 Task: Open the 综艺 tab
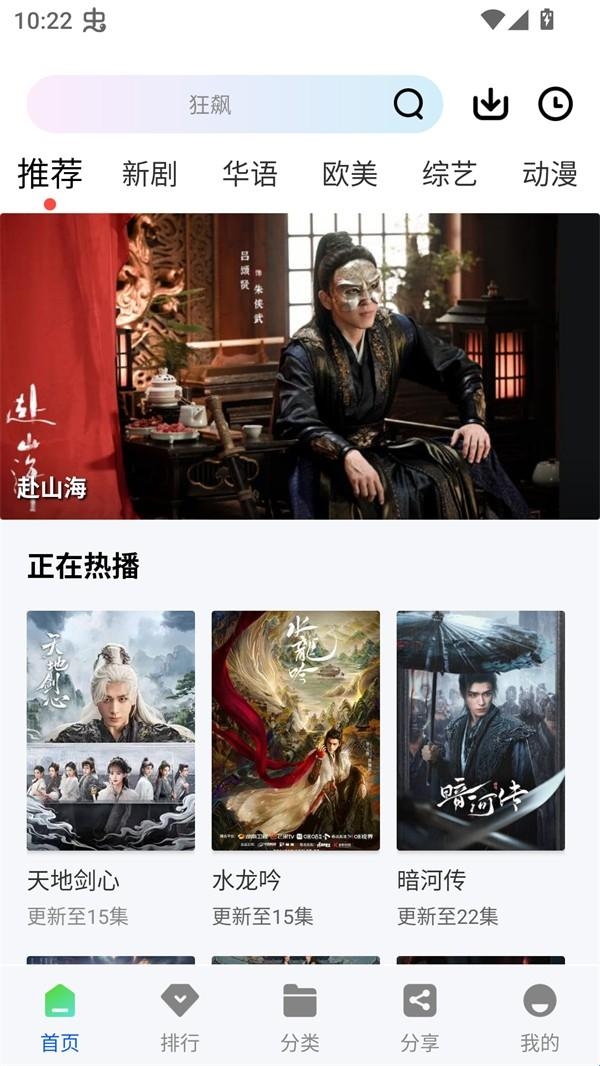(450, 174)
